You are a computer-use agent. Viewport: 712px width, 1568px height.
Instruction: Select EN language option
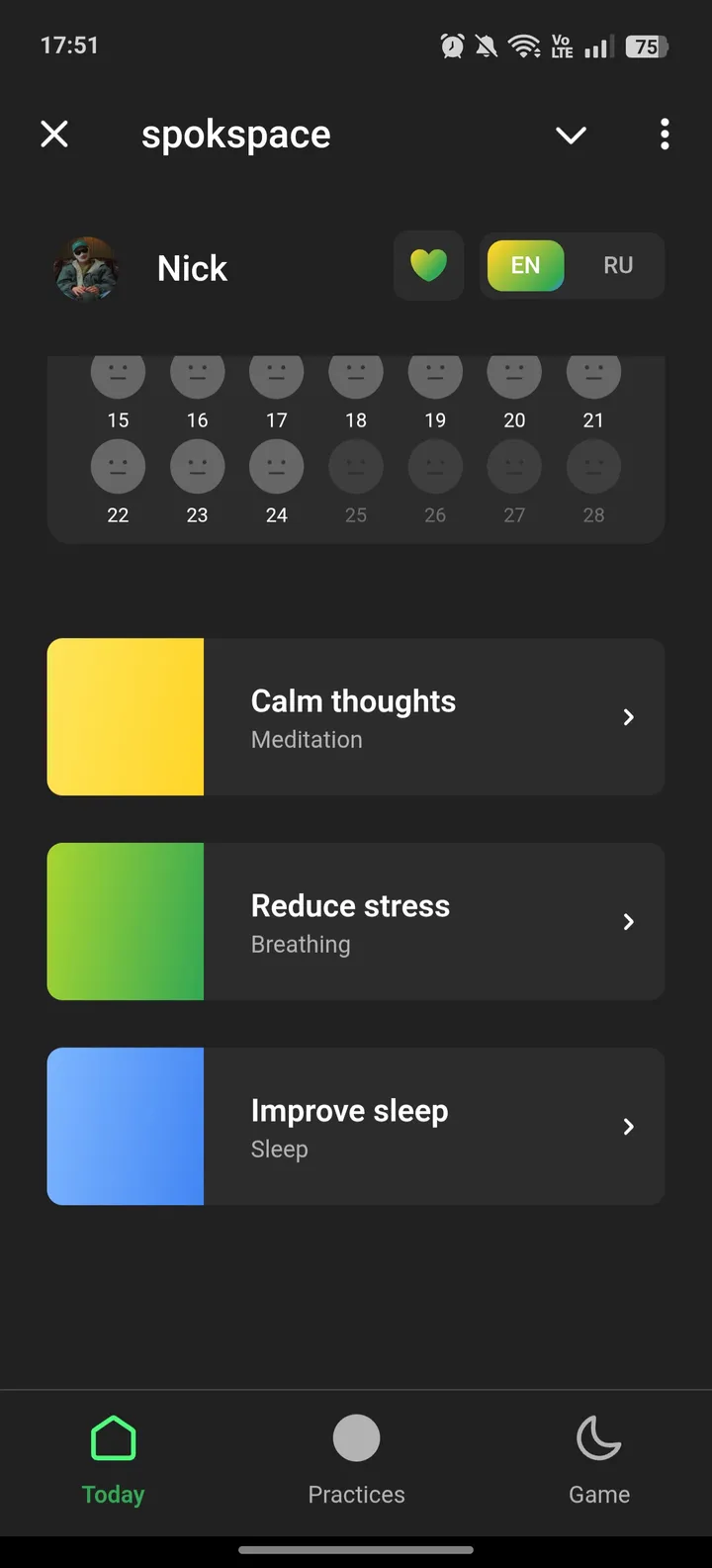pos(525,265)
